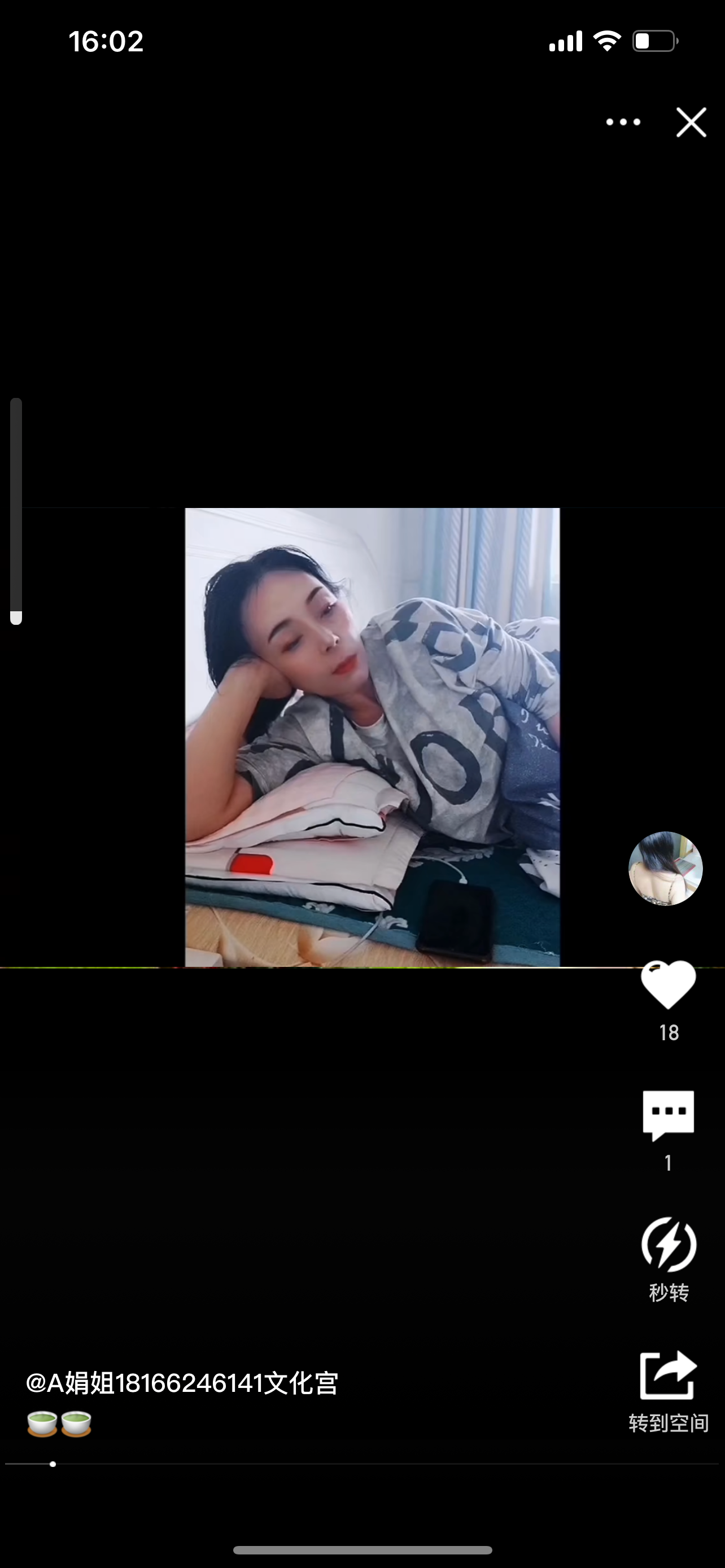Image resolution: width=725 pixels, height=1568 pixels.
Task: Like this video with the heart
Action: click(668, 984)
